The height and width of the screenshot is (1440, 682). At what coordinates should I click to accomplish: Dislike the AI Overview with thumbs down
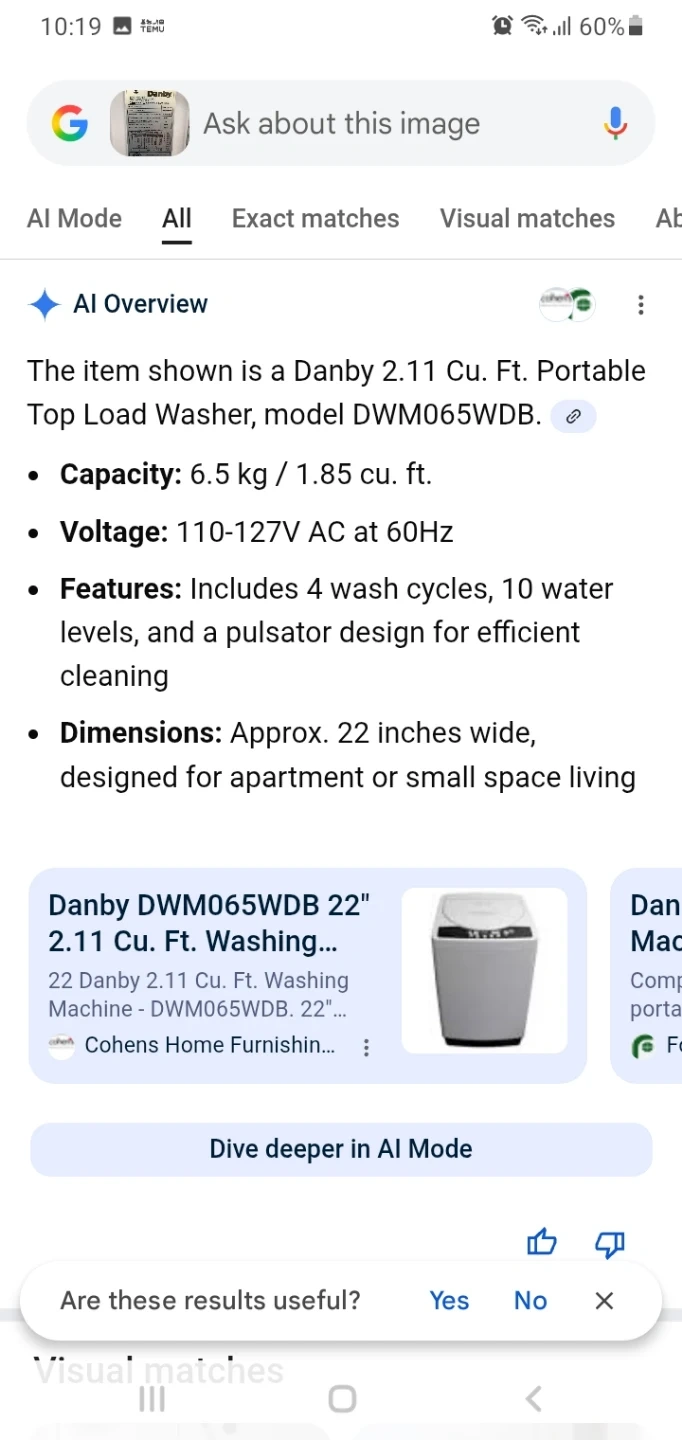[x=609, y=1243]
